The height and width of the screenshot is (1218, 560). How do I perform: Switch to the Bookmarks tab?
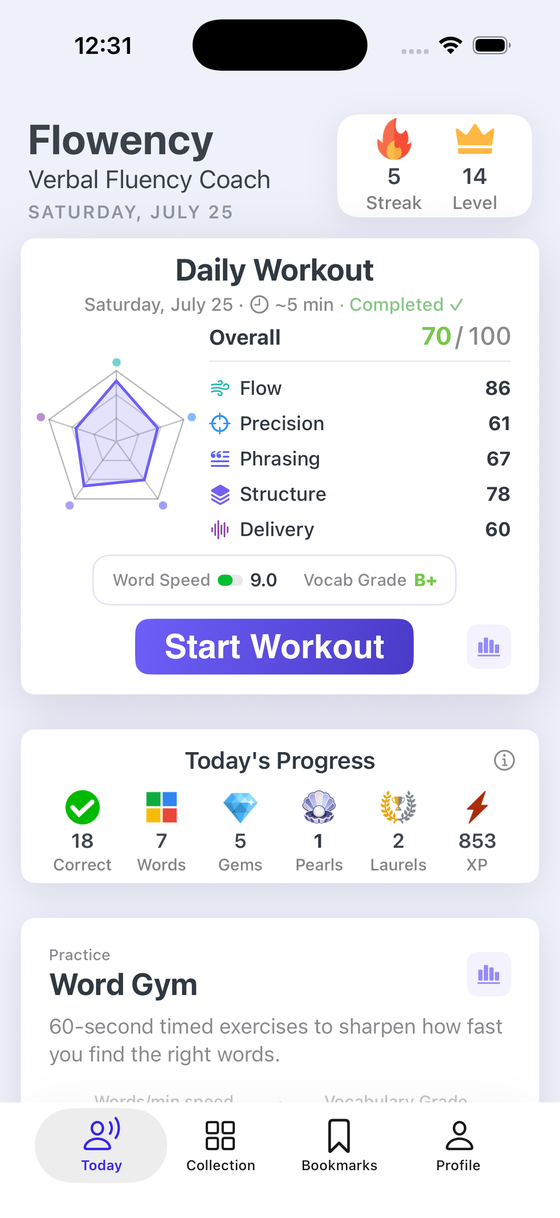tap(339, 1145)
